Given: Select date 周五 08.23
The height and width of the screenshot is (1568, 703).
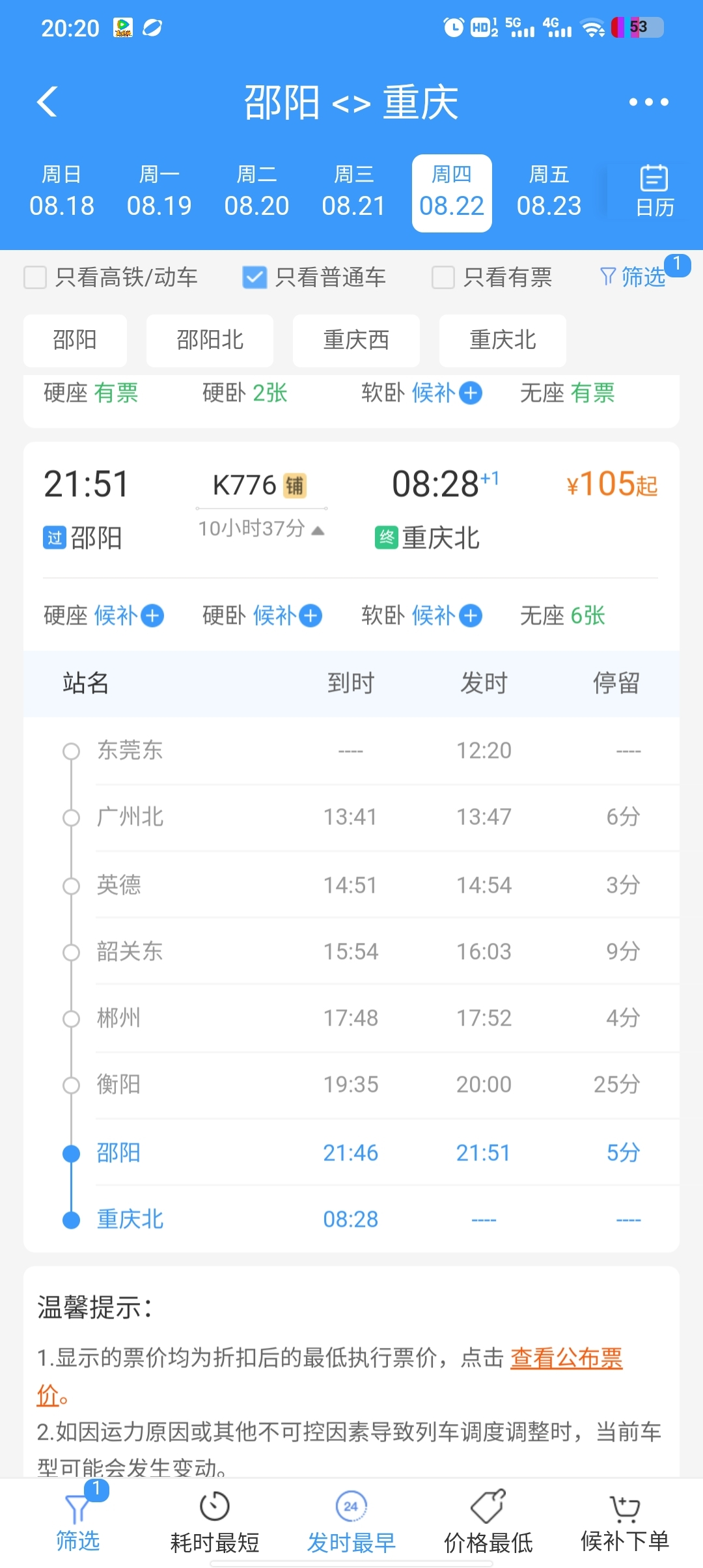Looking at the screenshot, I should [549, 193].
